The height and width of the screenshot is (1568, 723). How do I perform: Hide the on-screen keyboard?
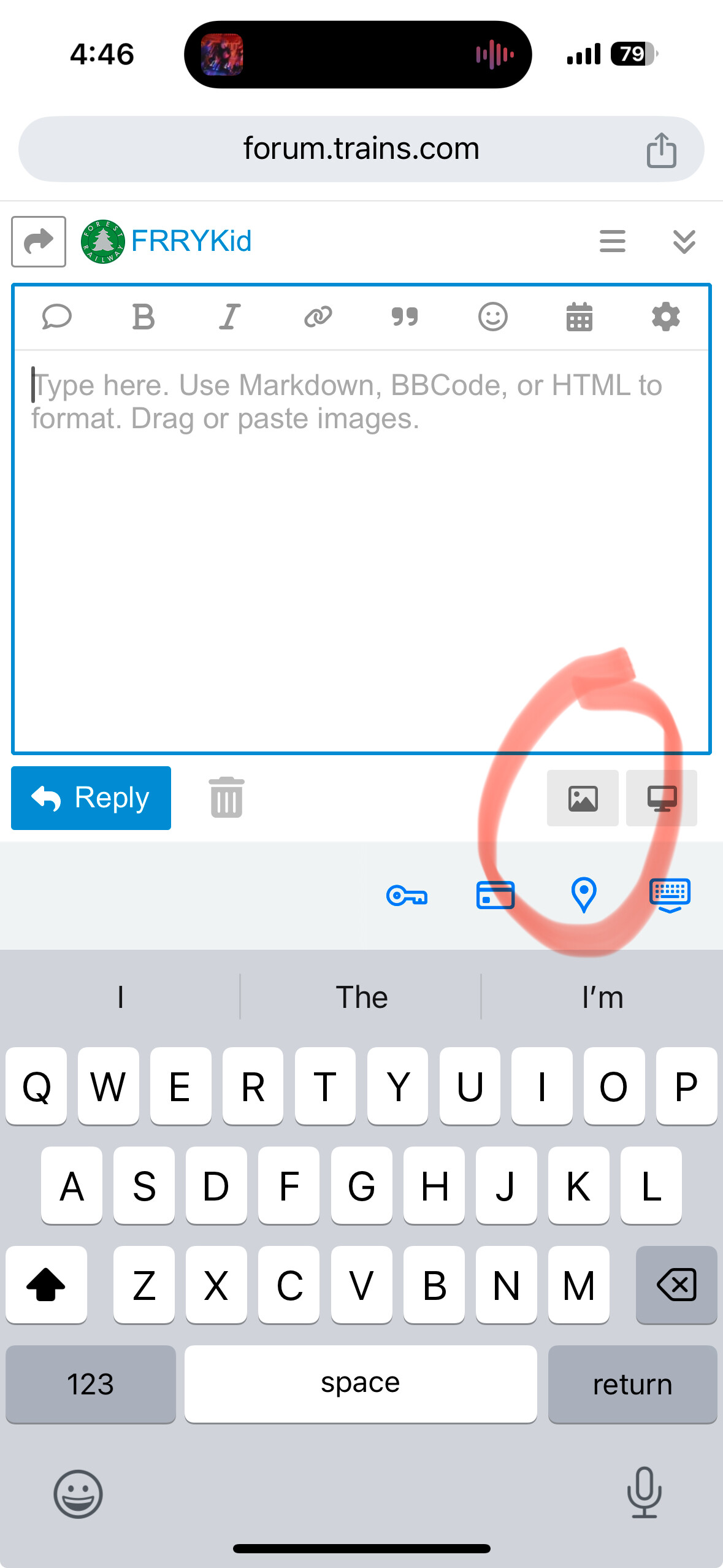click(670, 895)
